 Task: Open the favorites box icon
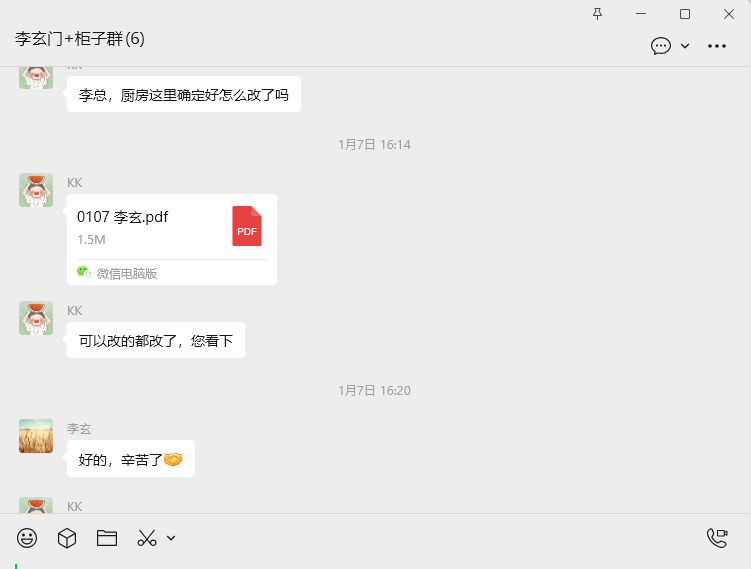coord(67,538)
